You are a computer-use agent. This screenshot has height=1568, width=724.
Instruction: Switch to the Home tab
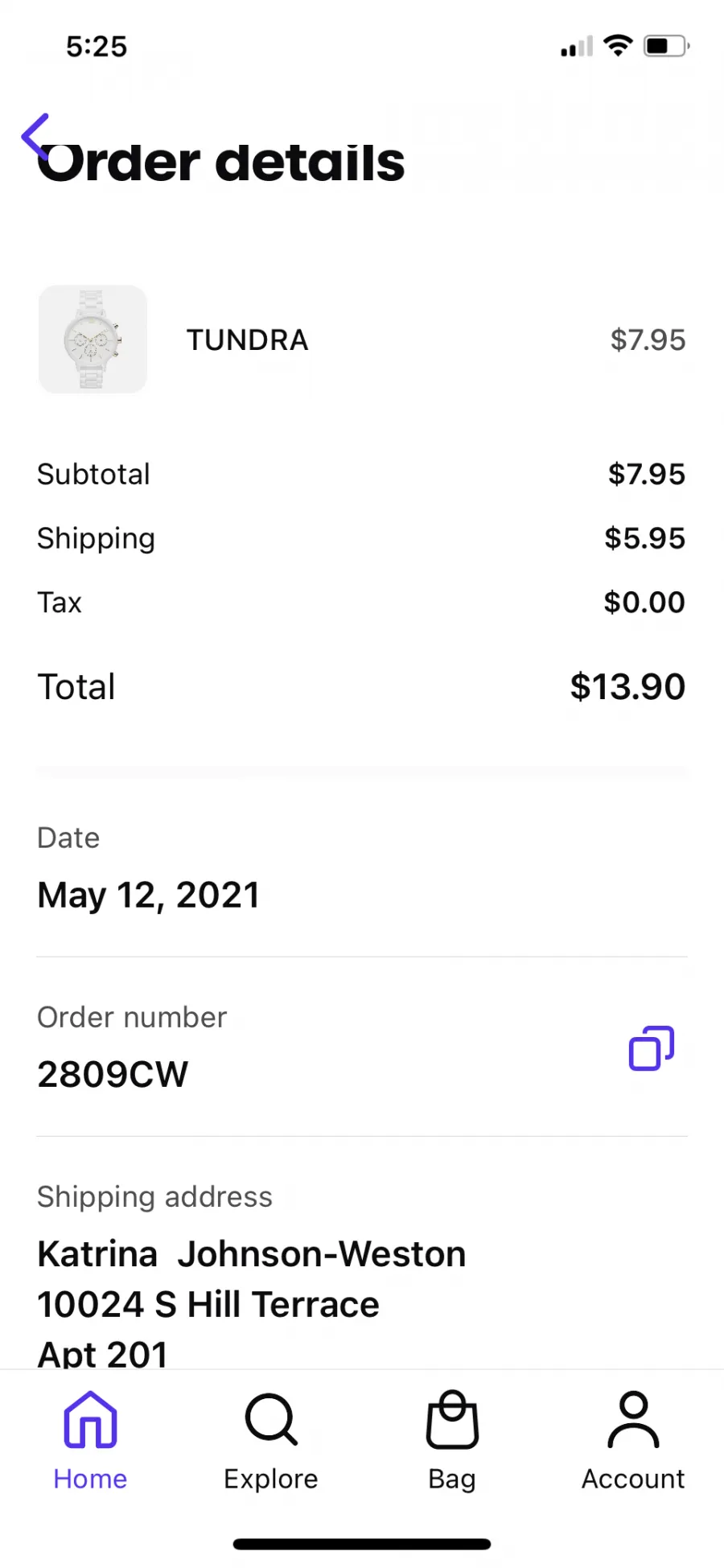coord(90,1441)
